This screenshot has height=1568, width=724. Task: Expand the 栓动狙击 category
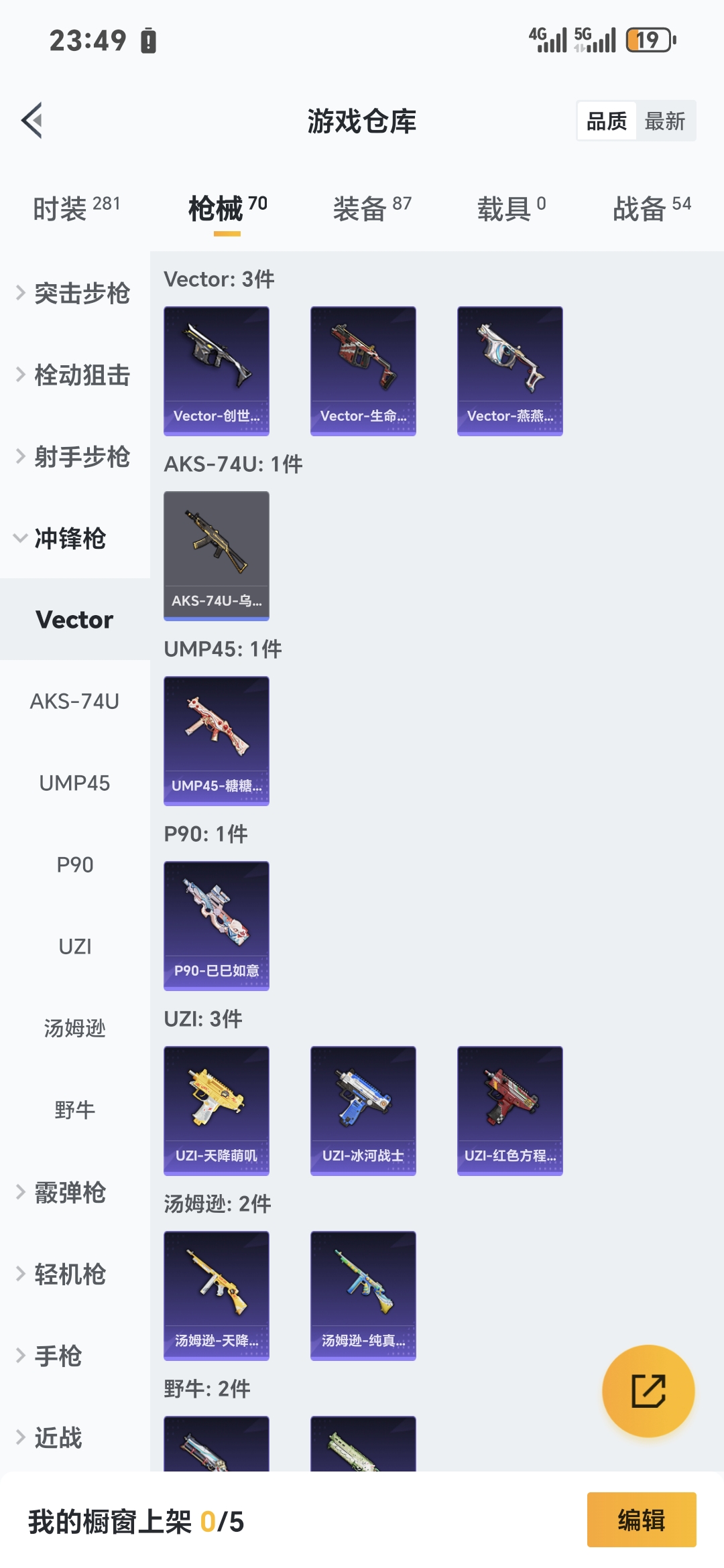(x=75, y=375)
